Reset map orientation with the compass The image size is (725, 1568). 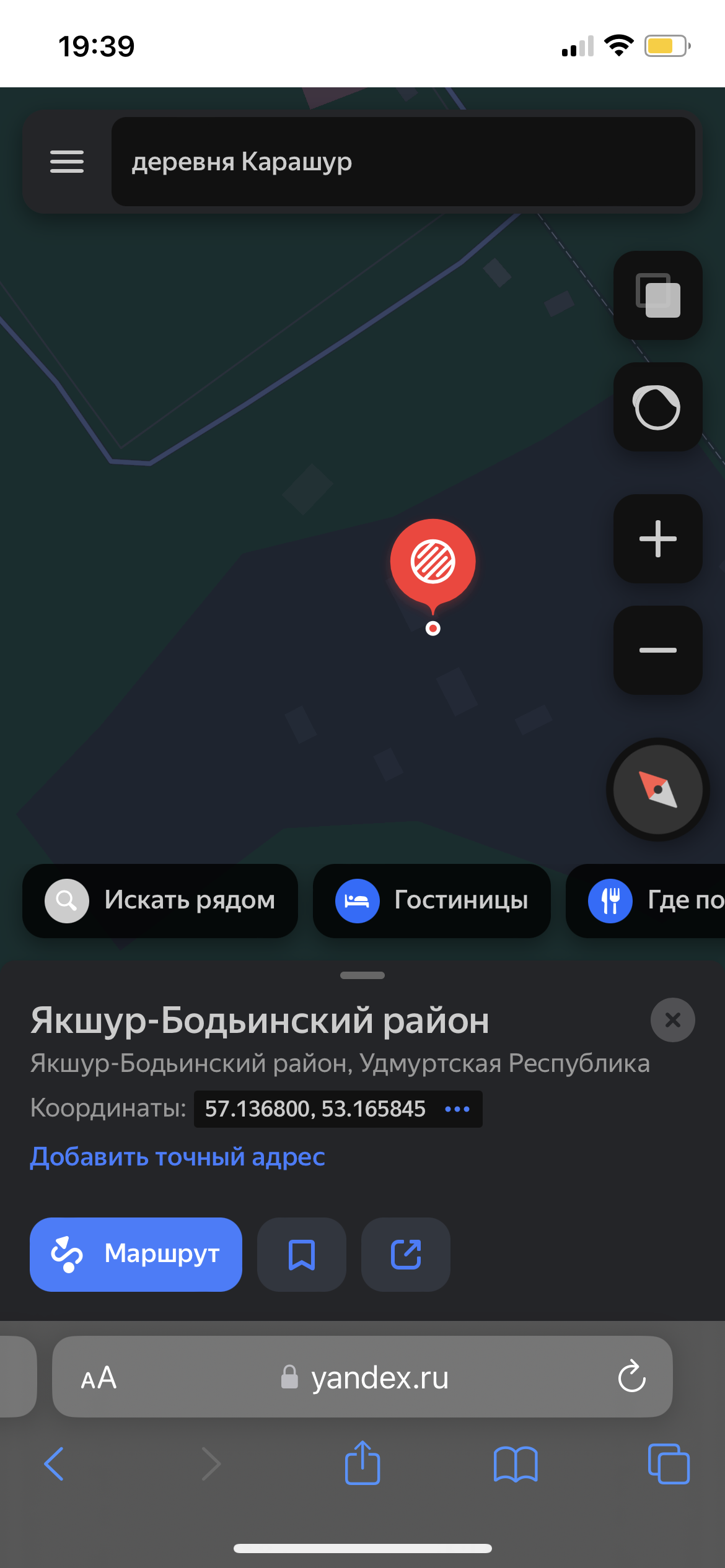pos(657,790)
